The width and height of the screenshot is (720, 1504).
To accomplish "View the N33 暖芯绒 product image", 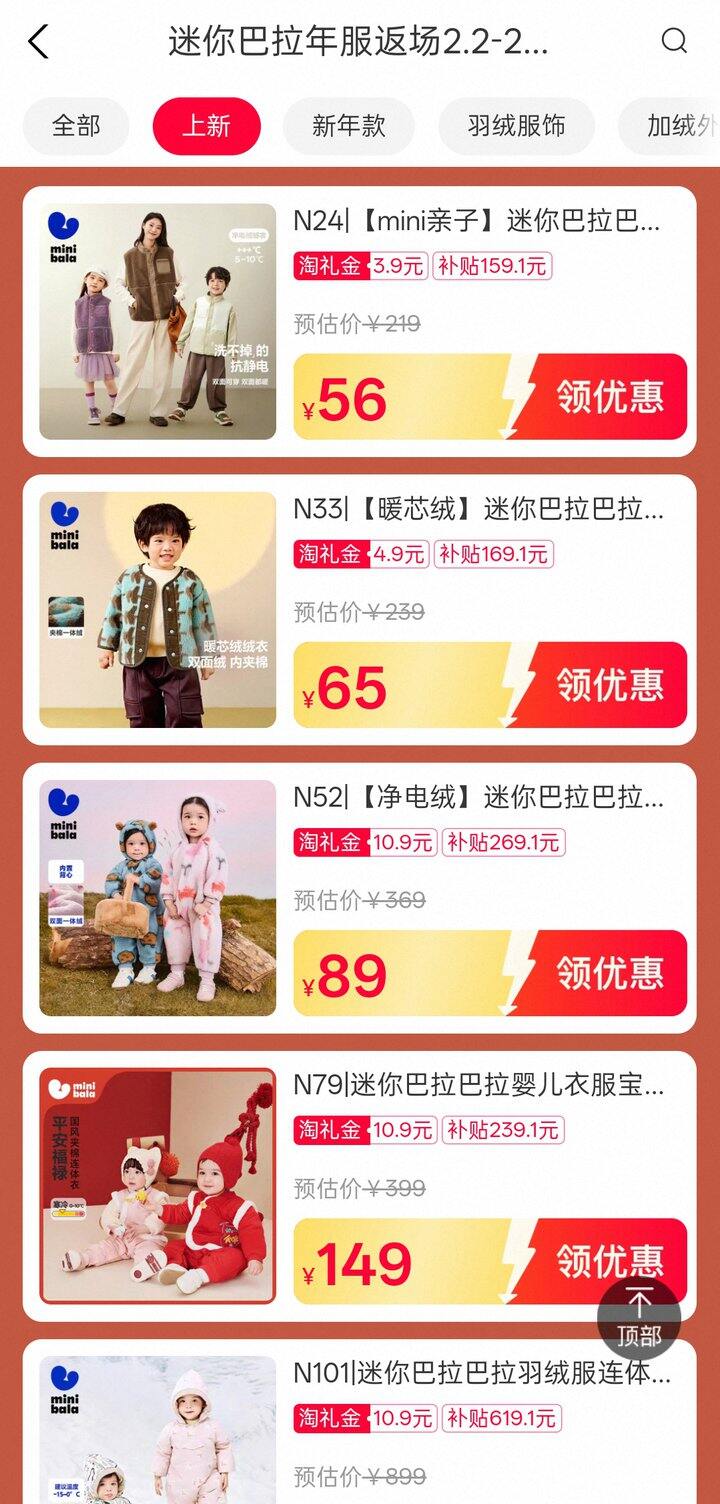I will click(x=158, y=610).
